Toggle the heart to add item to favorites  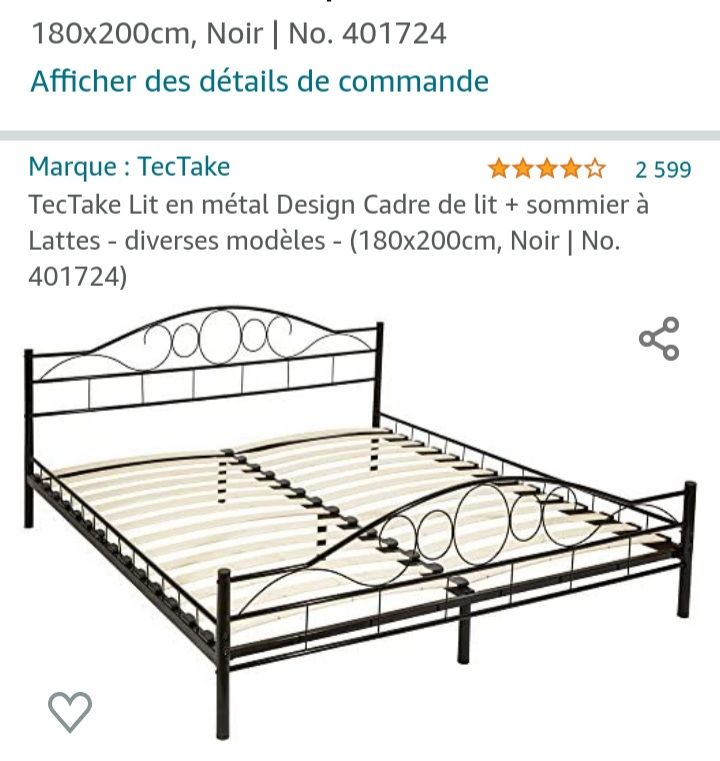coord(67,713)
